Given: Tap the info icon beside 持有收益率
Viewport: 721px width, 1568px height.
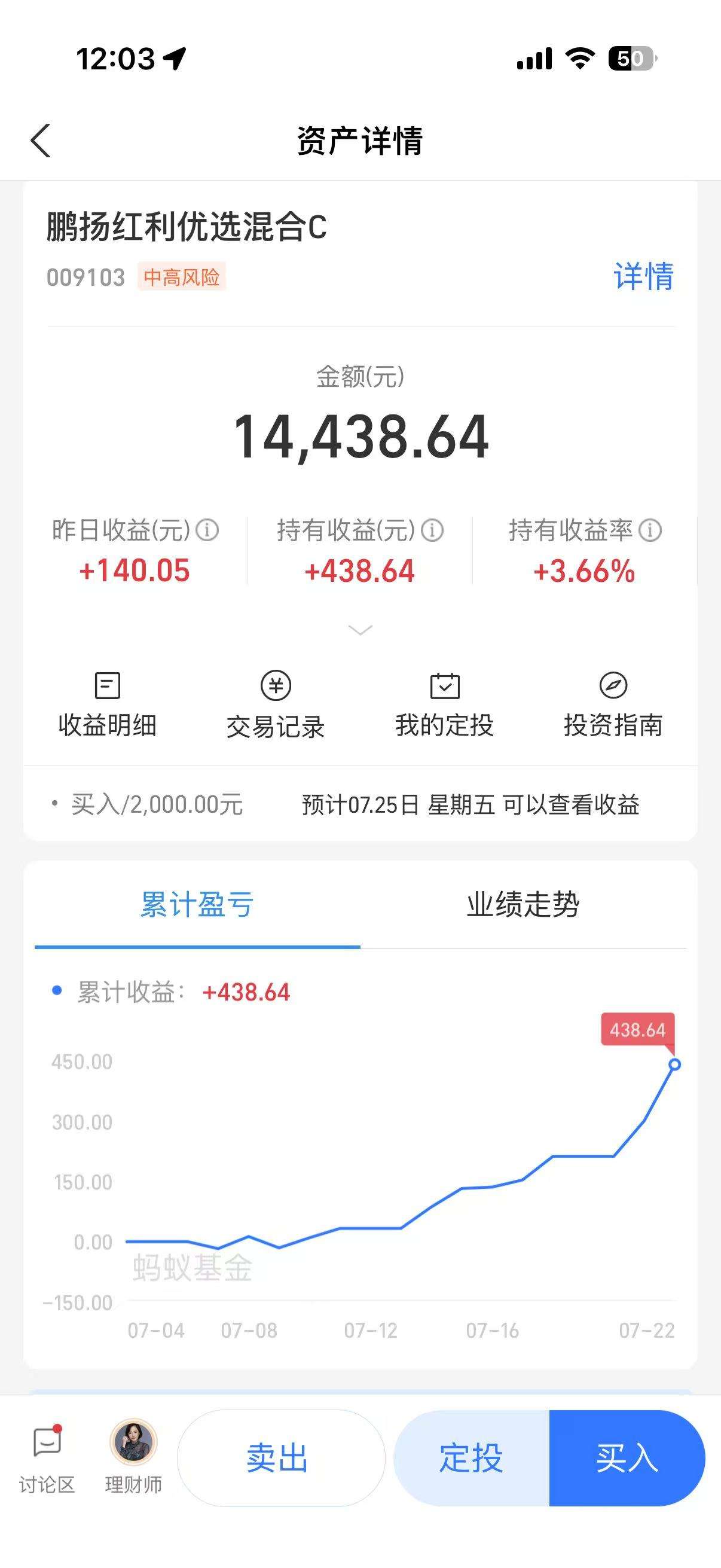Looking at the screenshot, I should (x=650, y=532).
